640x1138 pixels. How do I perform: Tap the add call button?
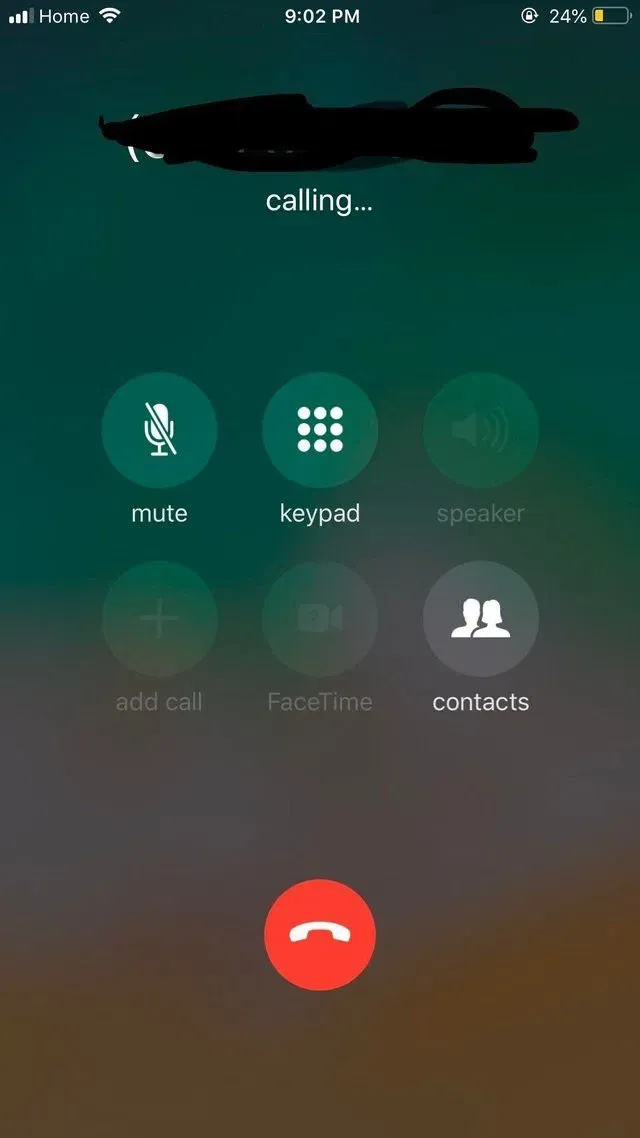tap(159, 619)
